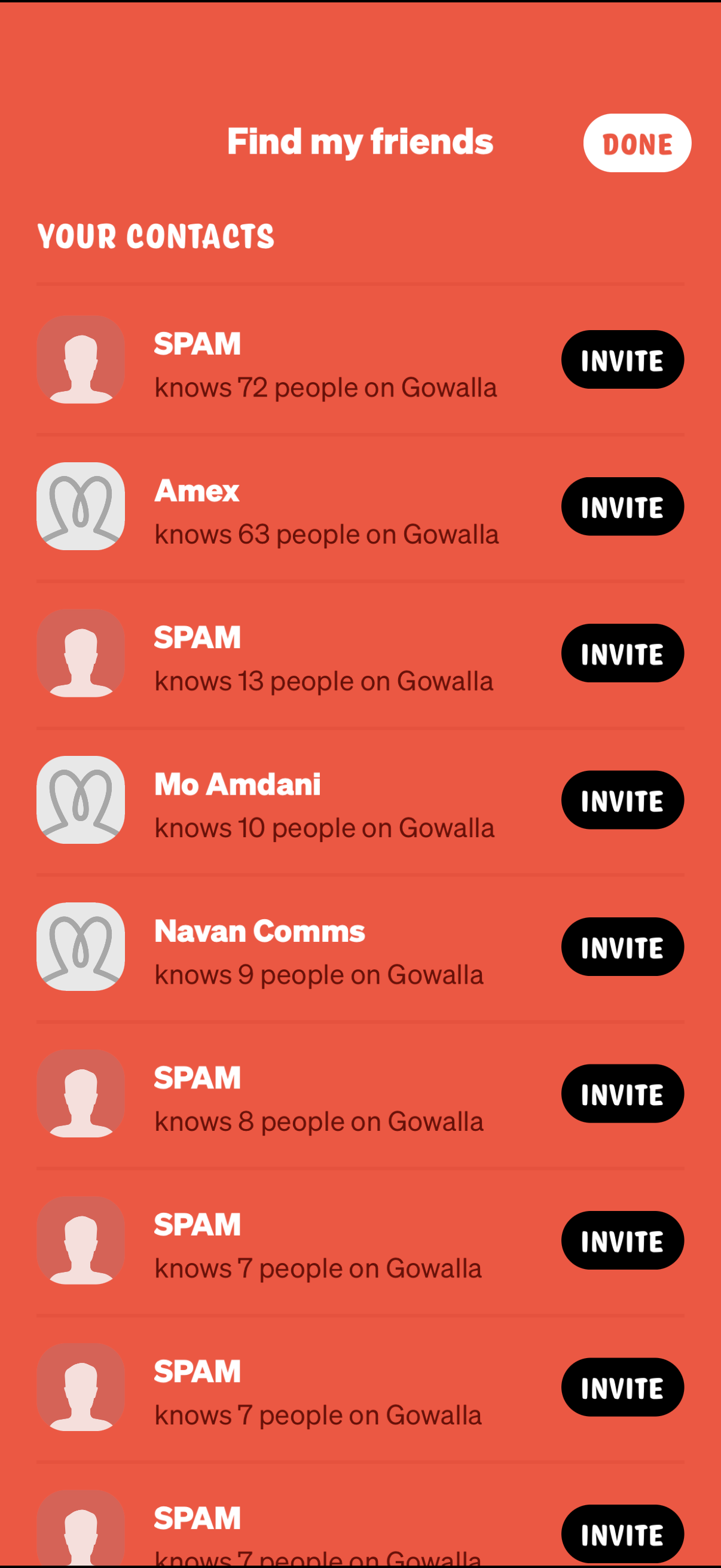
Task: Click the avatar of SPAM knowing 8 people
Action: 81,1094
